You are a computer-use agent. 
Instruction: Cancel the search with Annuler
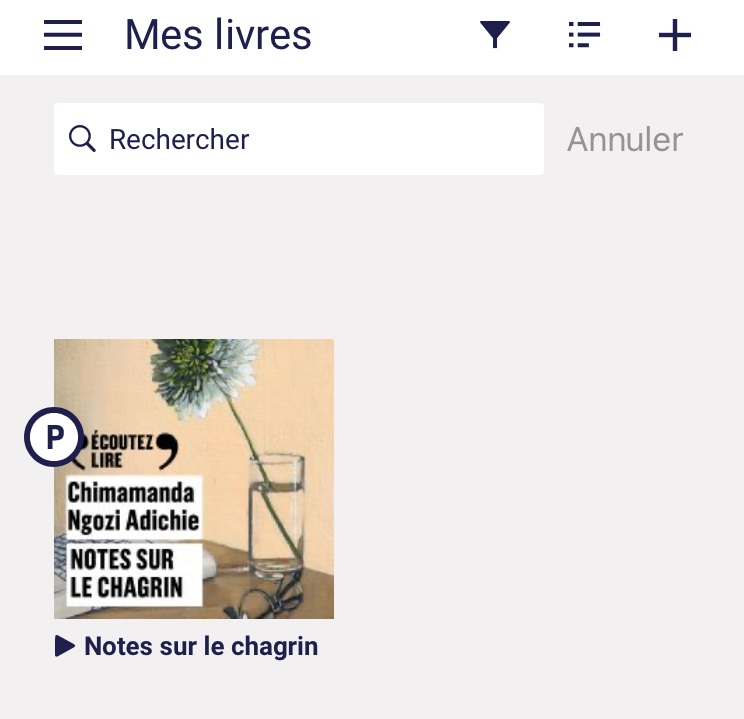(625, 139)
